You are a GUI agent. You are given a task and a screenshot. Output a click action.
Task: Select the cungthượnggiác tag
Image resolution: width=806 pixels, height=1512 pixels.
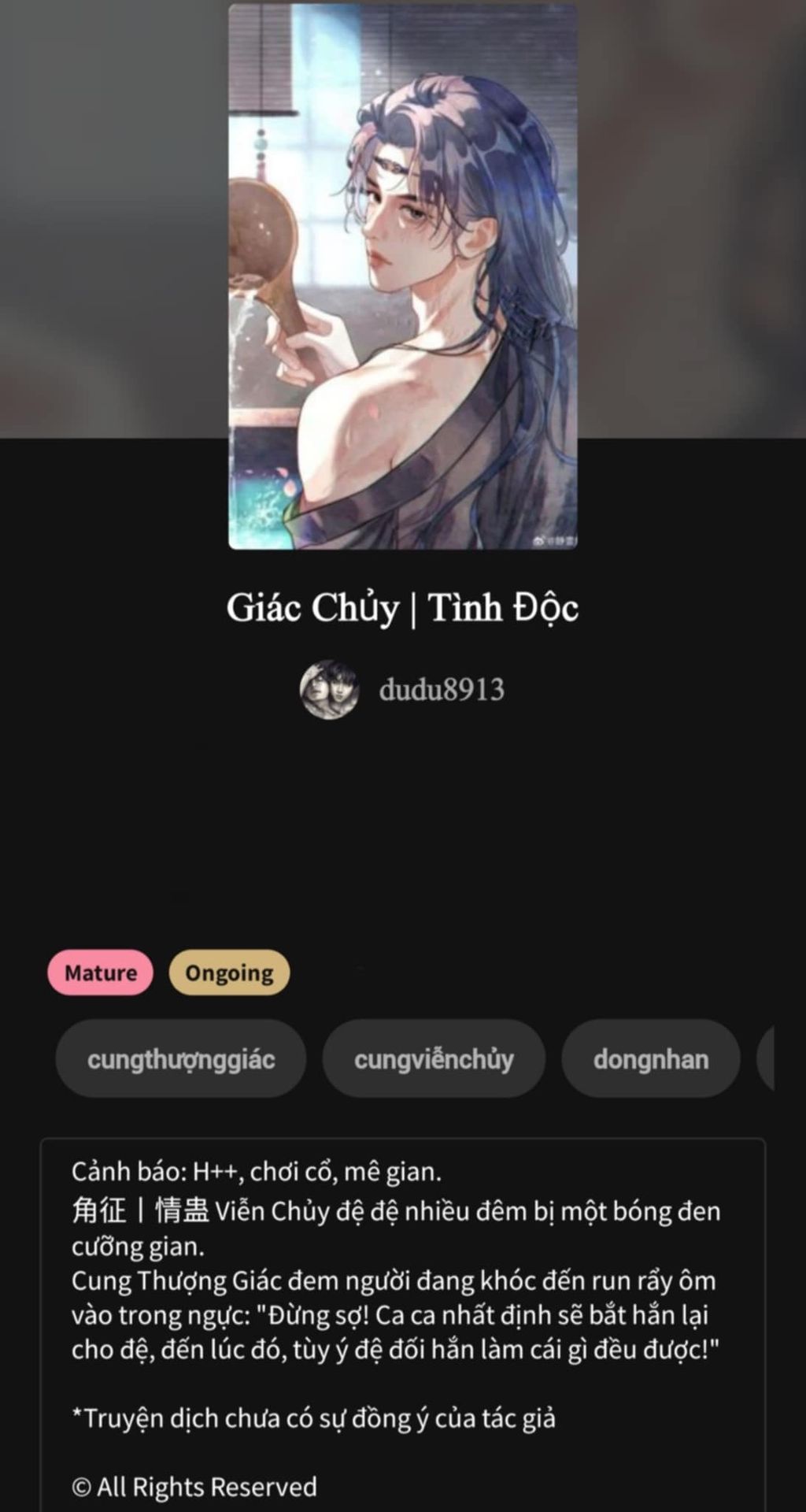(181, 1058)
